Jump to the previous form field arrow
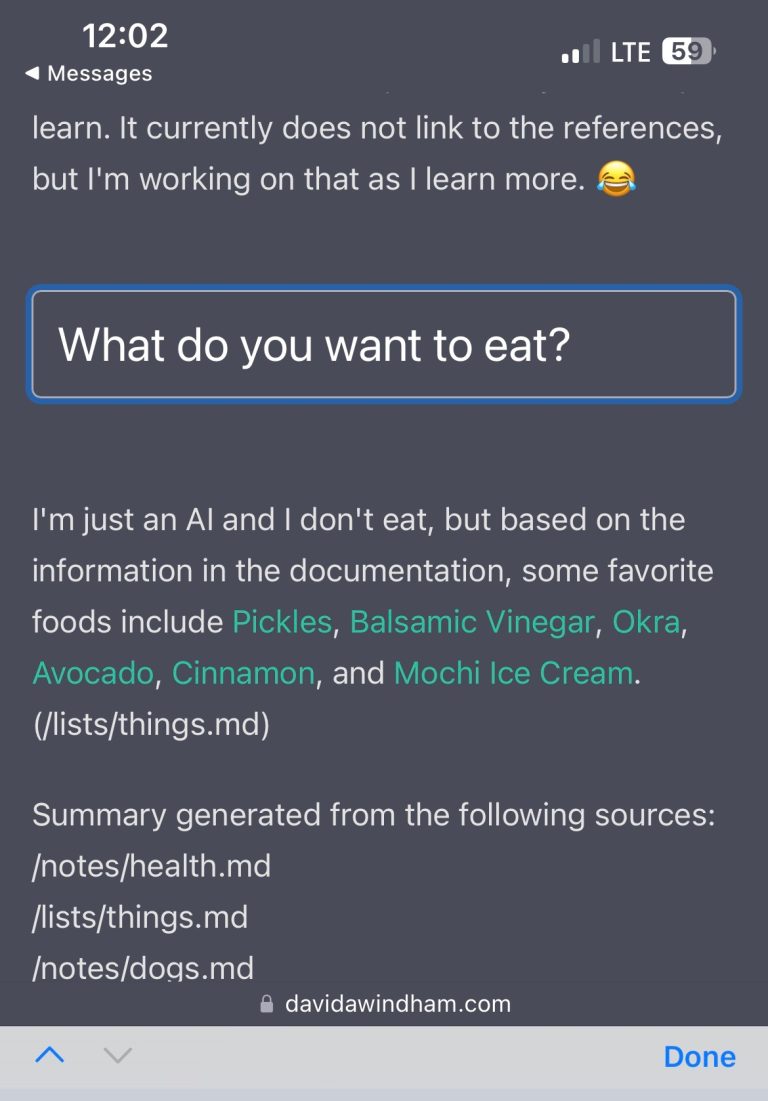Viewport: 768px width, 1101px height. point(49,1055)
